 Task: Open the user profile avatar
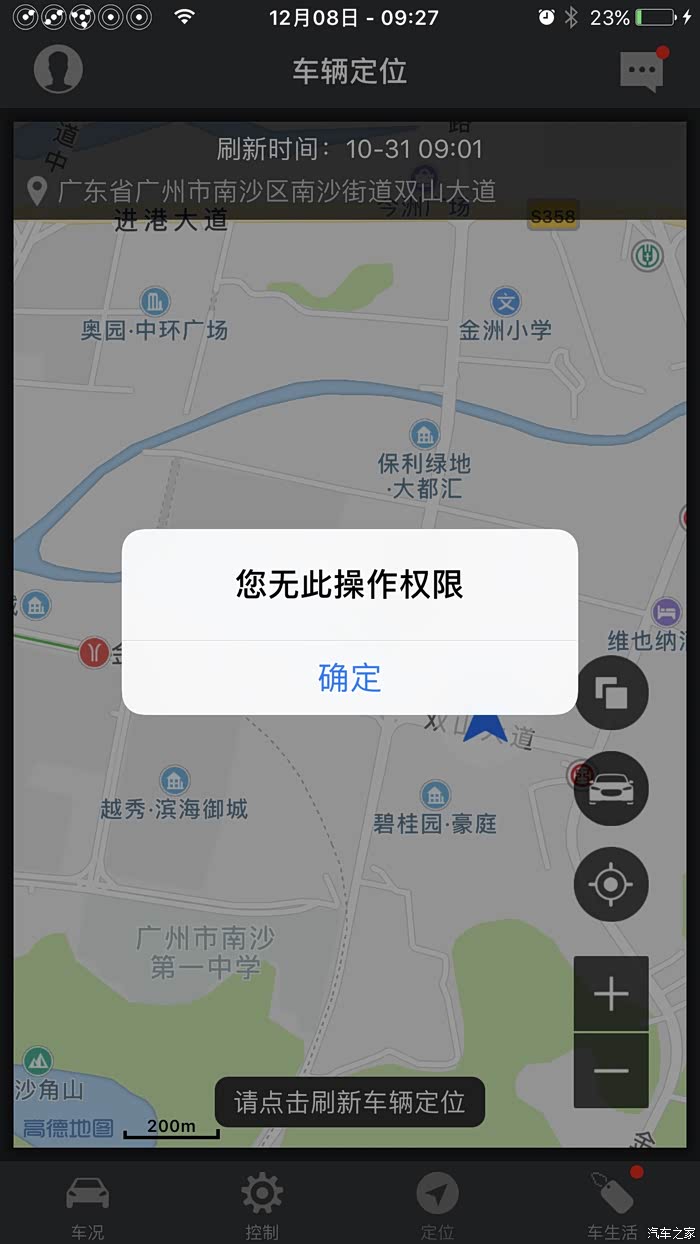click(x=58, y=70)
